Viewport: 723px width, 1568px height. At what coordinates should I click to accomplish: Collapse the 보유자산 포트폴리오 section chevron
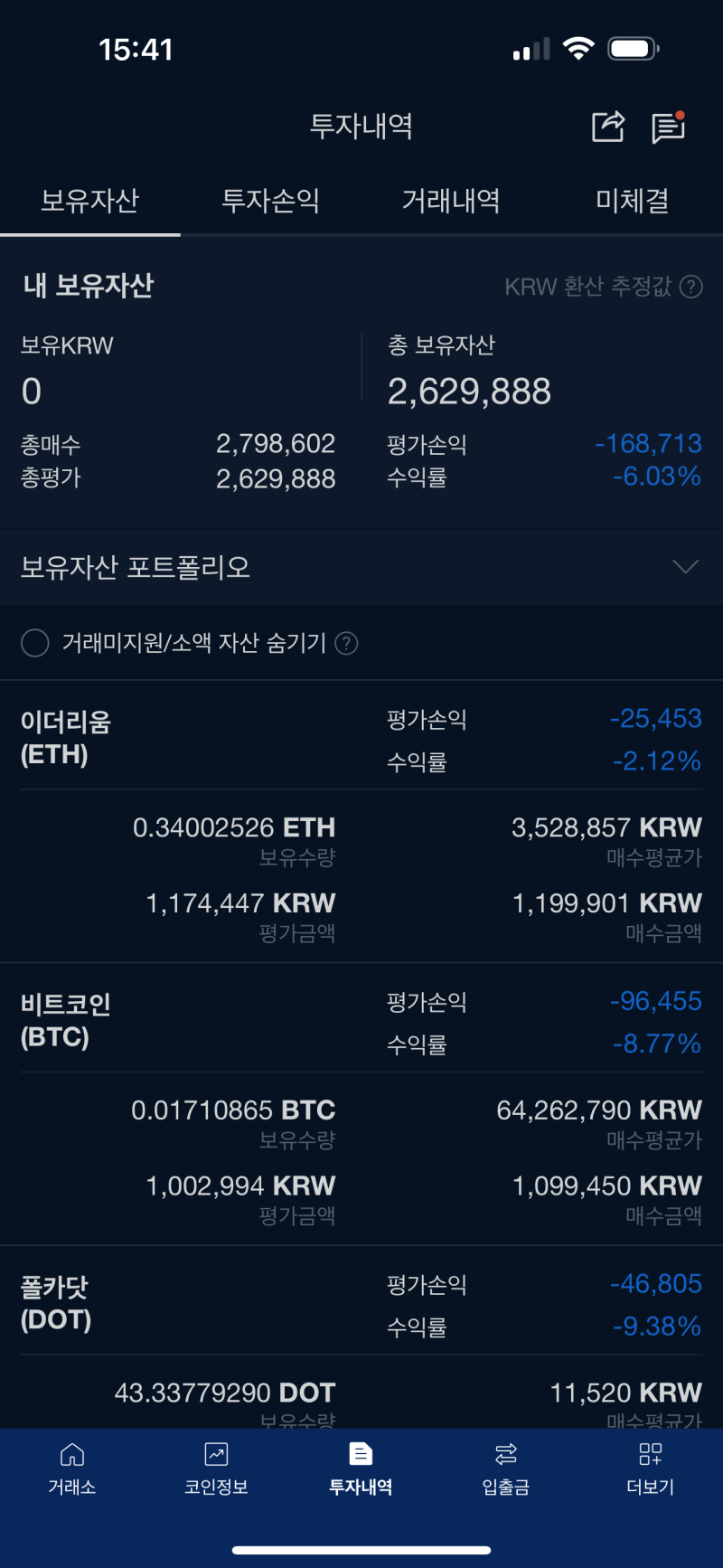tap(687, 568)
